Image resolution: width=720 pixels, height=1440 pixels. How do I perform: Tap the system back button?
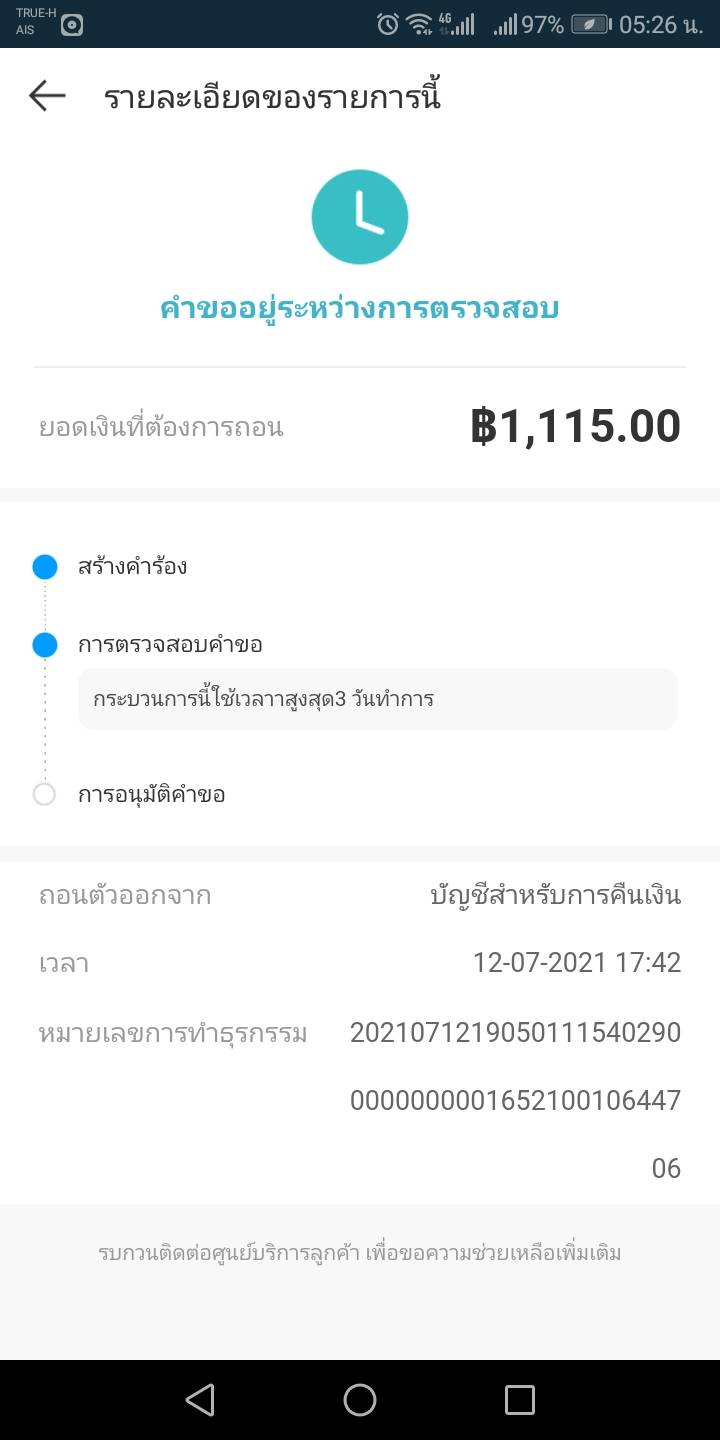[x=200, y=1399]
